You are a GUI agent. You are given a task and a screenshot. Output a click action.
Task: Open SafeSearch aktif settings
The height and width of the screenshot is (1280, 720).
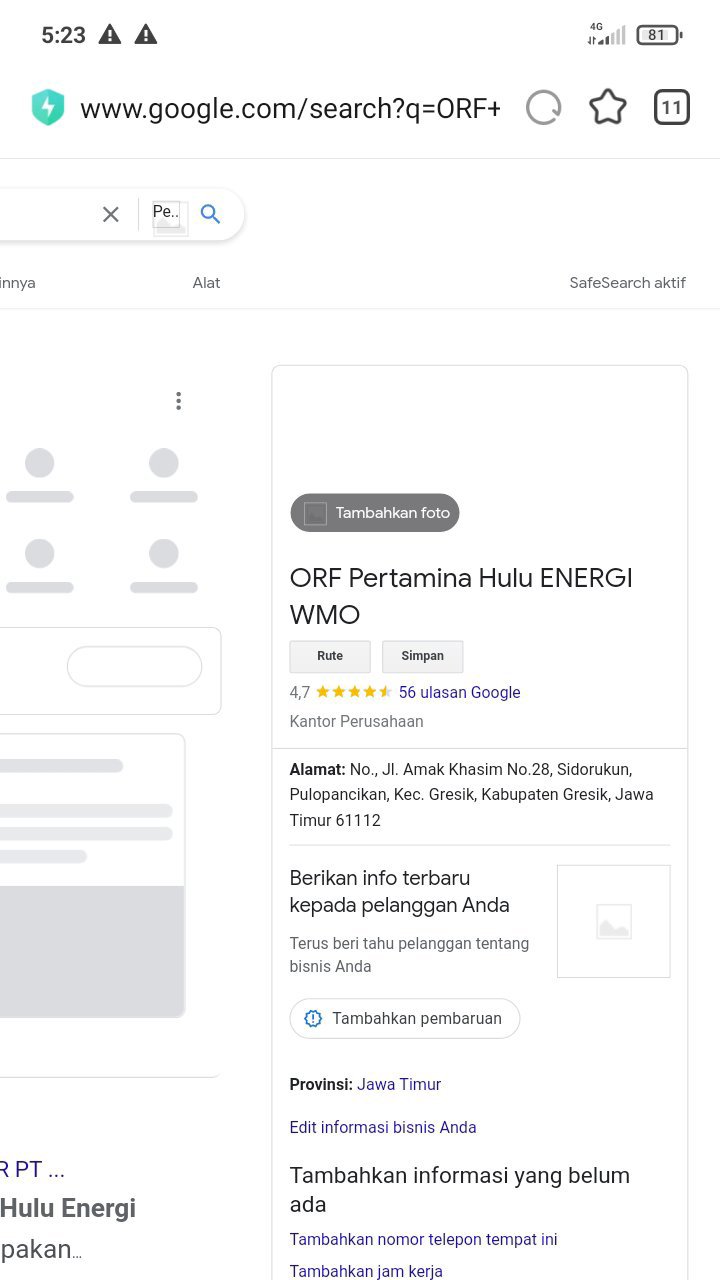[x=627, y=283]
